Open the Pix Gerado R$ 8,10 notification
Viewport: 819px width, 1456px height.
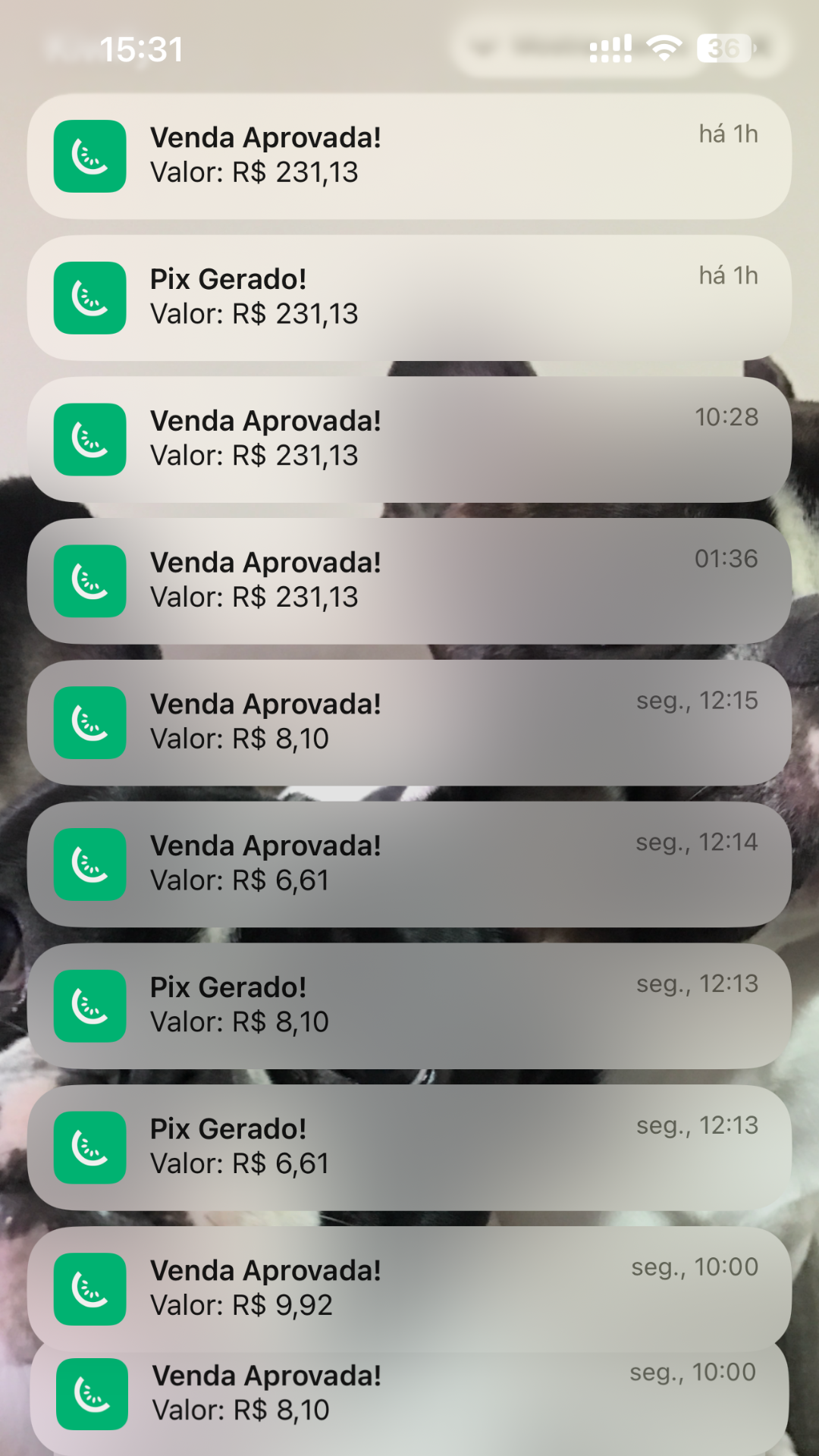[409, 1006]
